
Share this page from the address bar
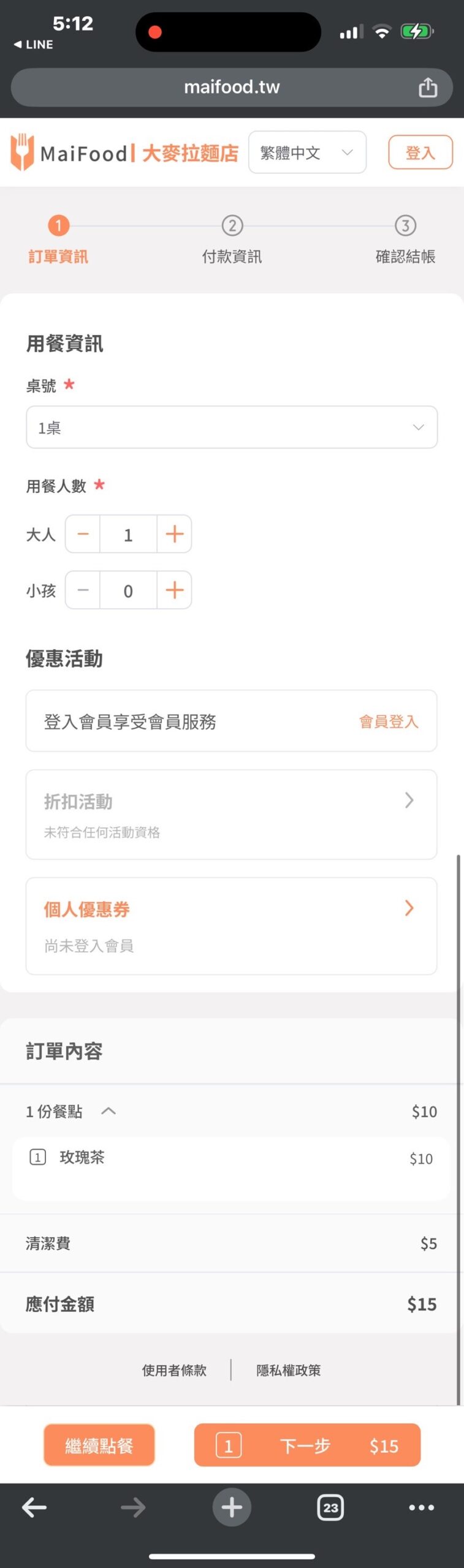click(428, 88)
